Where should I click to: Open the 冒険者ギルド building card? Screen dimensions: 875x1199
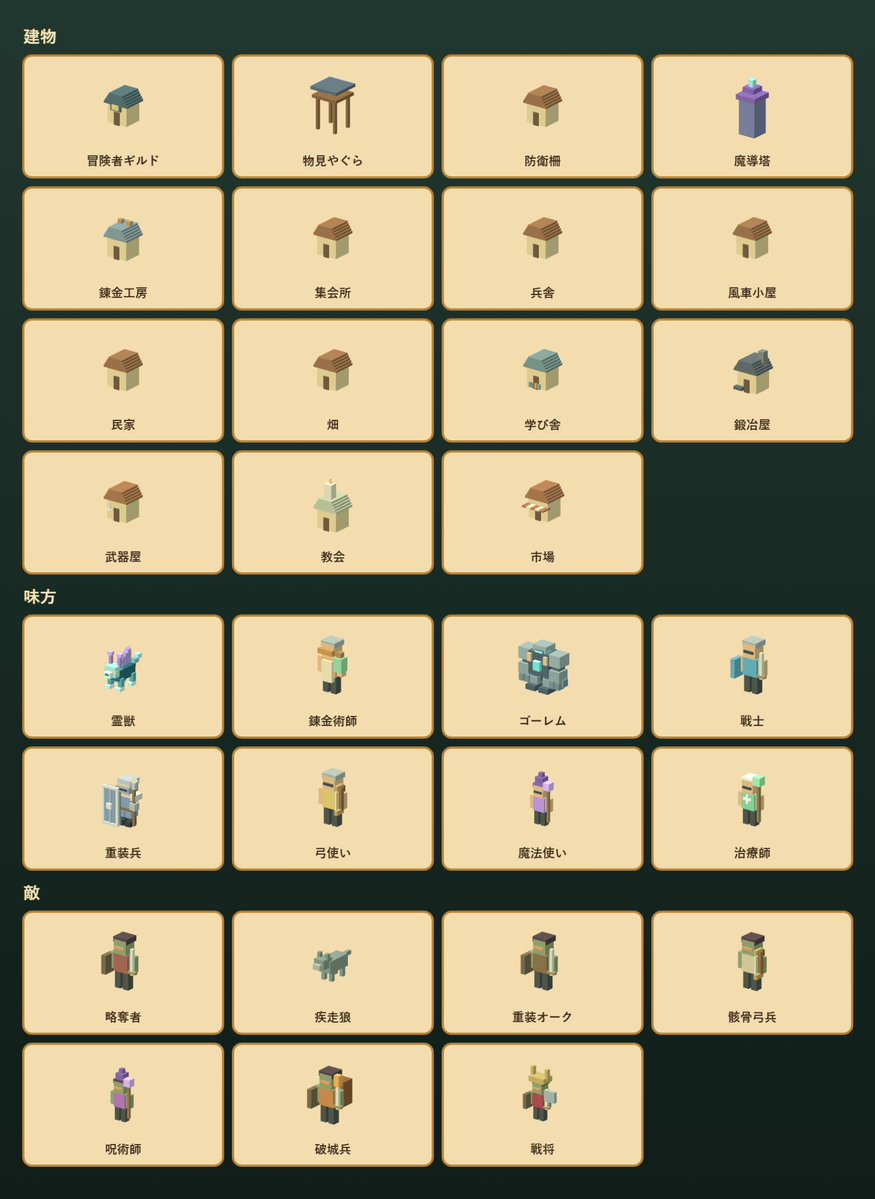123,116
